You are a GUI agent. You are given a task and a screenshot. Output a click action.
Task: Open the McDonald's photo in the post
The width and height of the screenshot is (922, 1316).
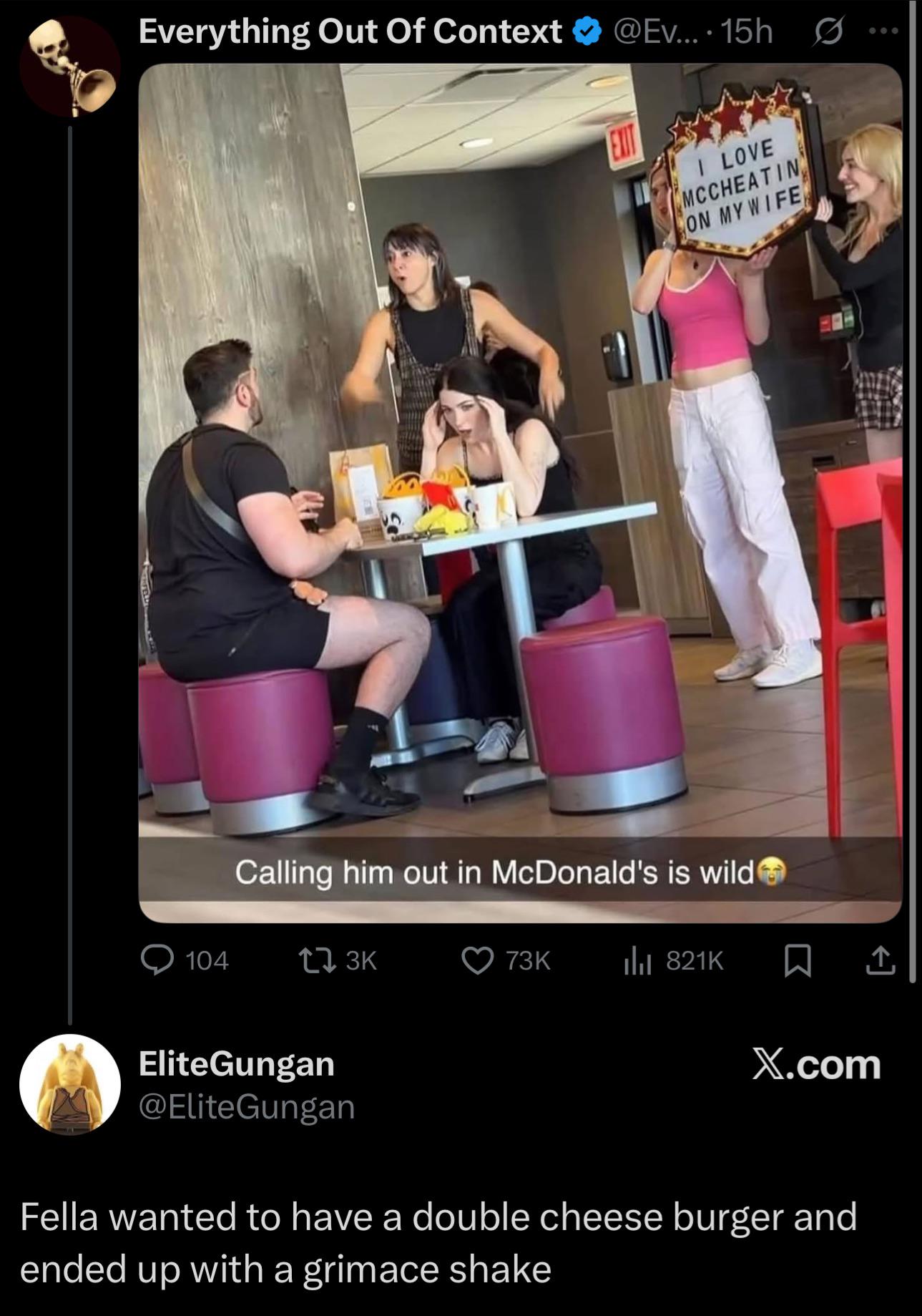519,492
